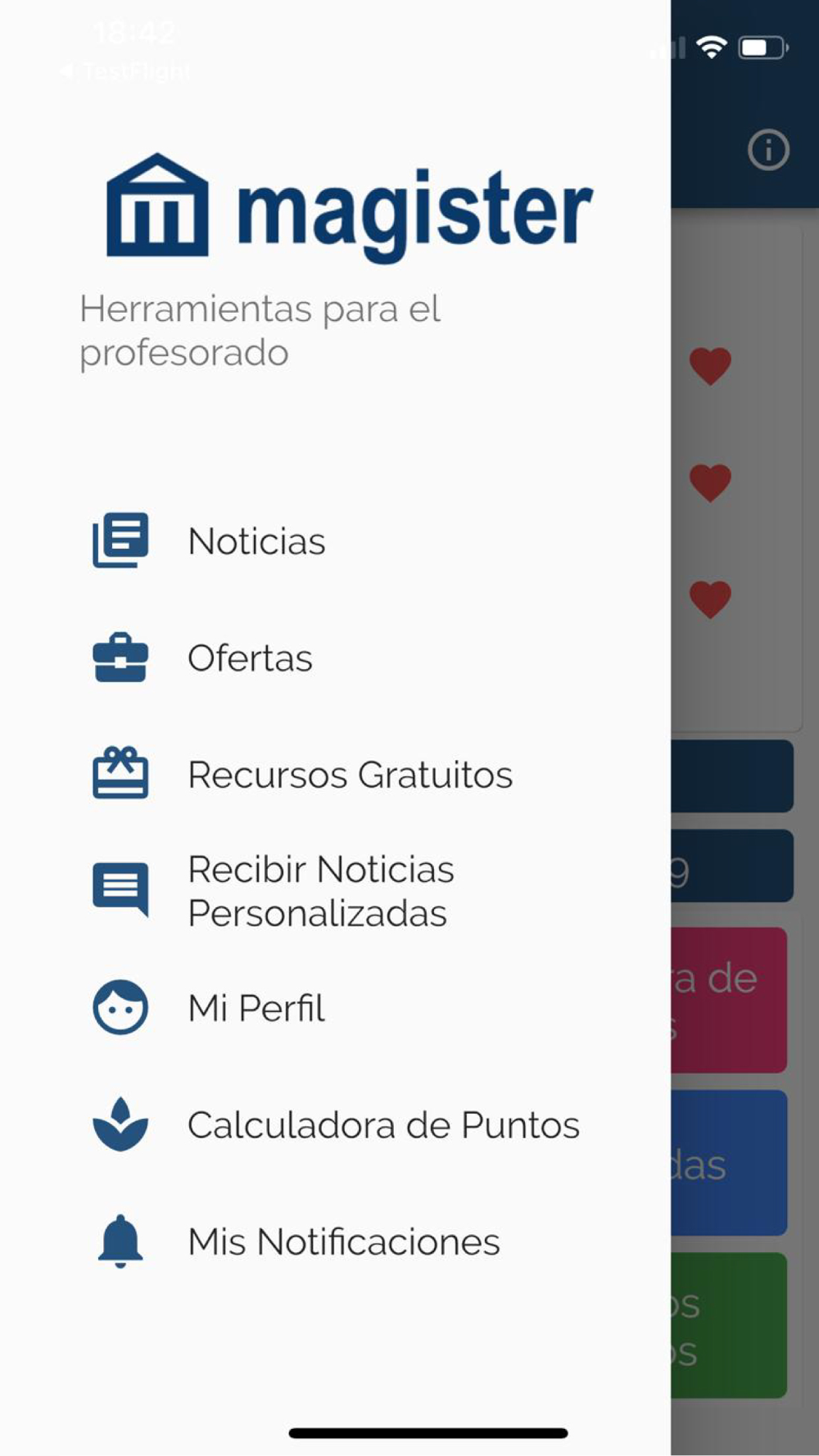The width and height of the screenshot is (819, 1456).
Task: Select Recibir Noticias Personalizadas
Action: click(336, 891)
